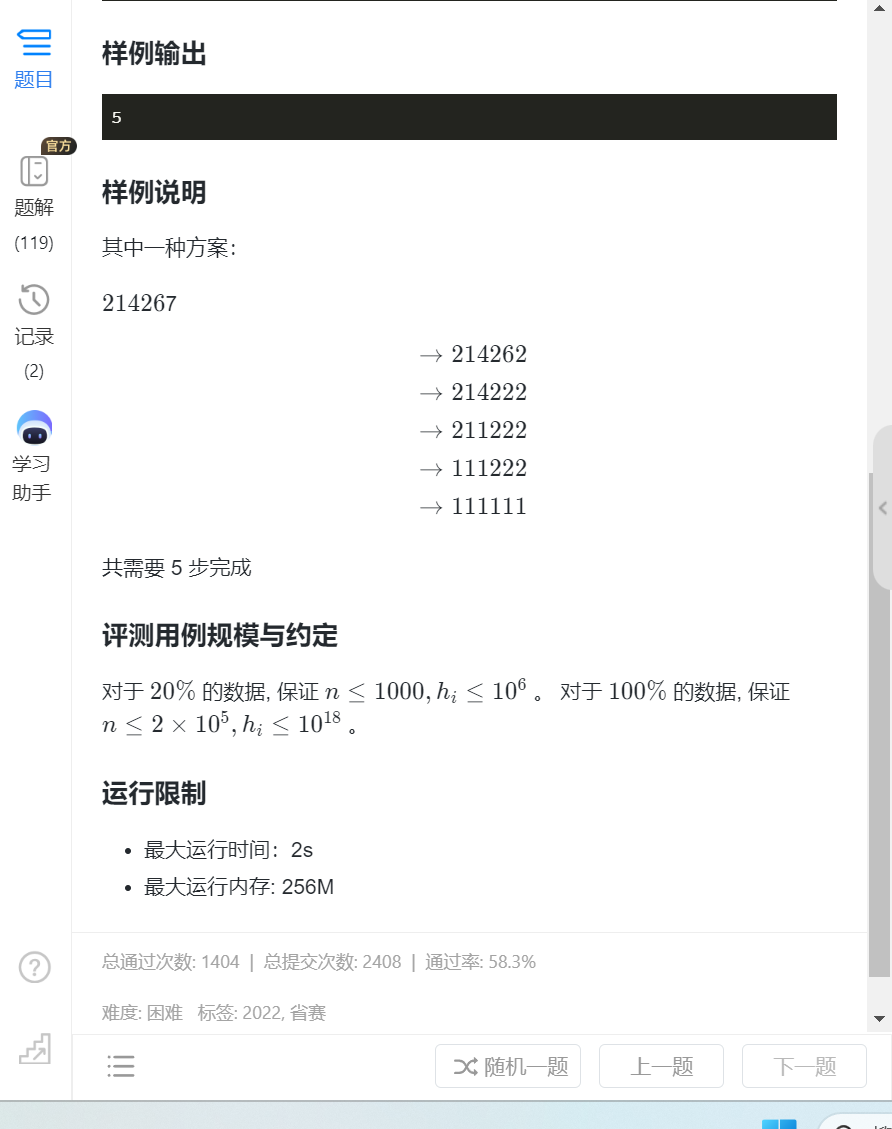Go to previous problem 上一题
The image size is (892, 1129).
(661, 1066)
